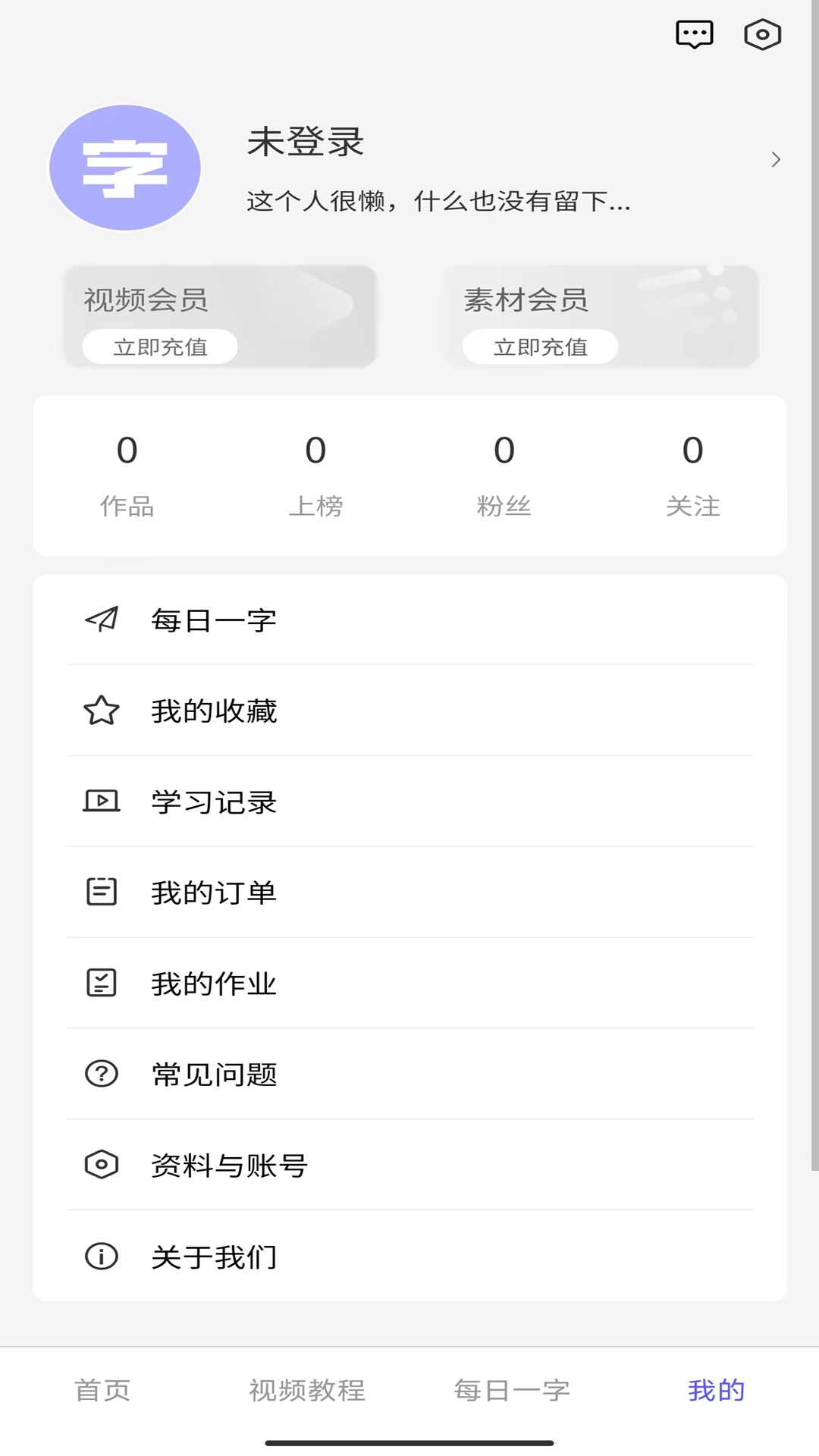Screen dimensions: 819x1456
Task: Select the 每日一字 paper plane icon
Action: pyautogui.click(x=101, y=620)
